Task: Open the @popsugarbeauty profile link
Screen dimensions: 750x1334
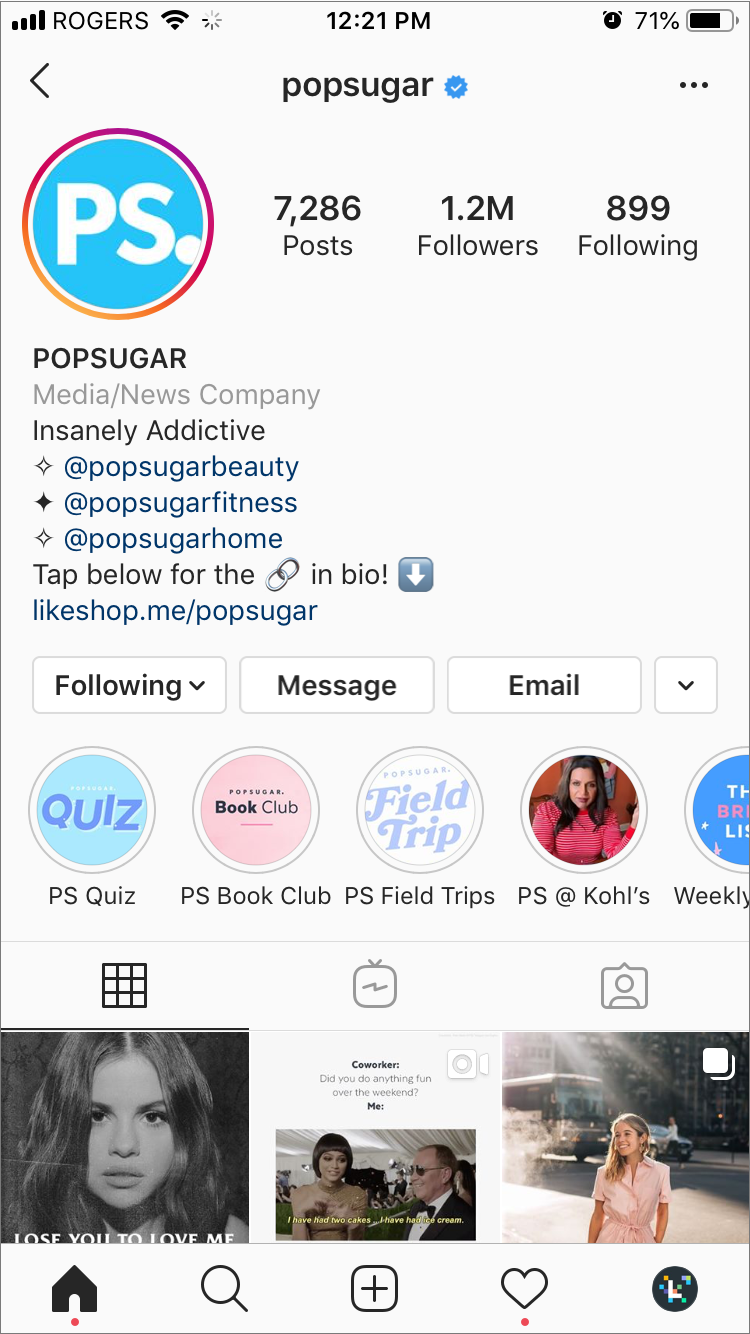Action: pos(181,467)
